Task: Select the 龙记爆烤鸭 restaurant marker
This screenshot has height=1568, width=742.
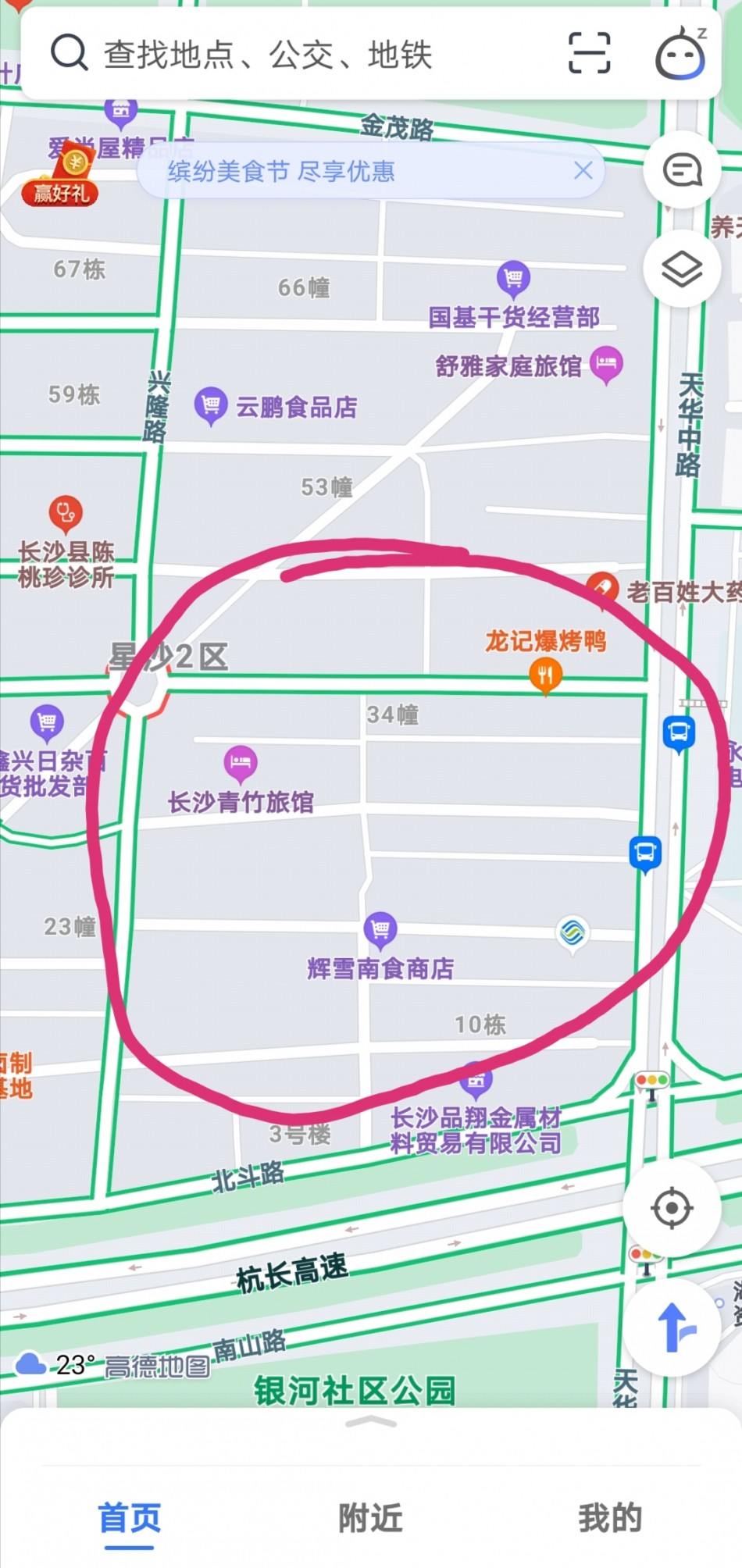Action: pos(546,675)
